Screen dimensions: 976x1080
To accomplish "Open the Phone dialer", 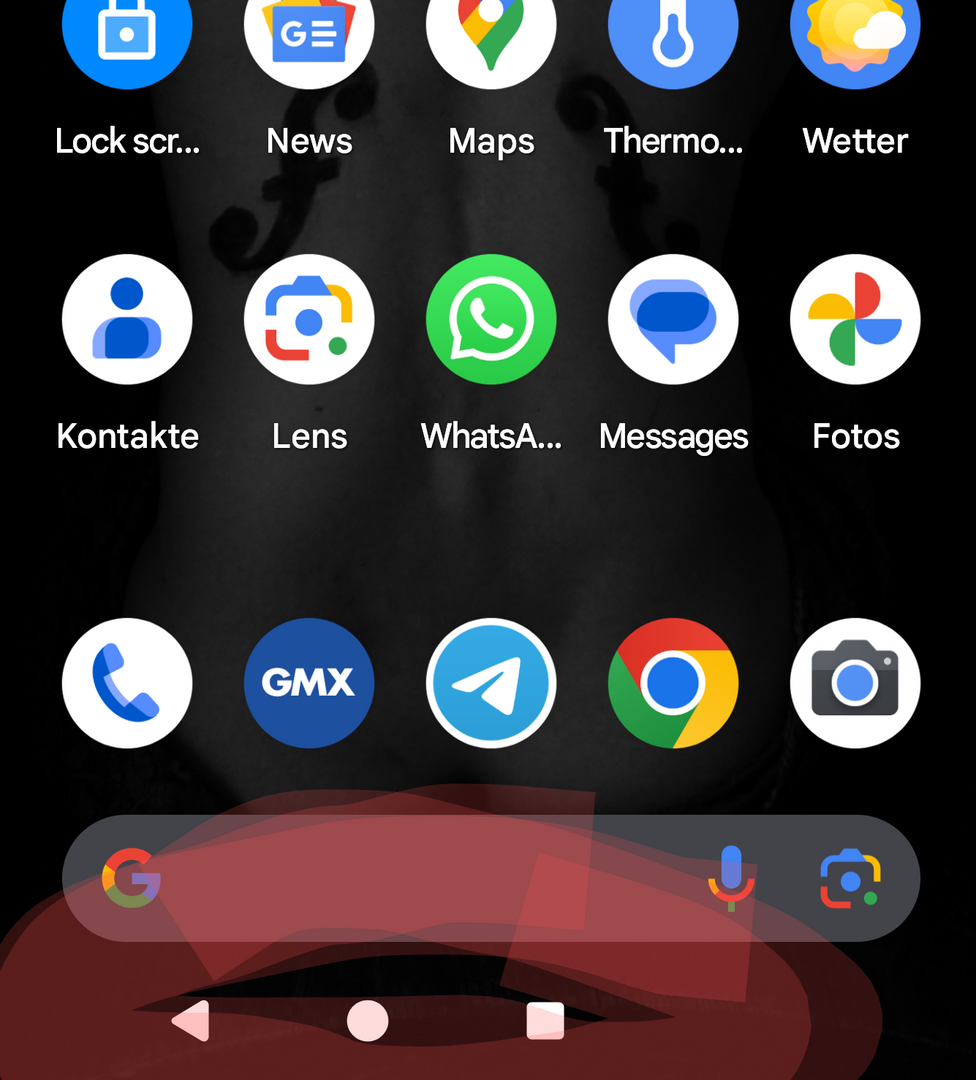I will click(127, 683).
